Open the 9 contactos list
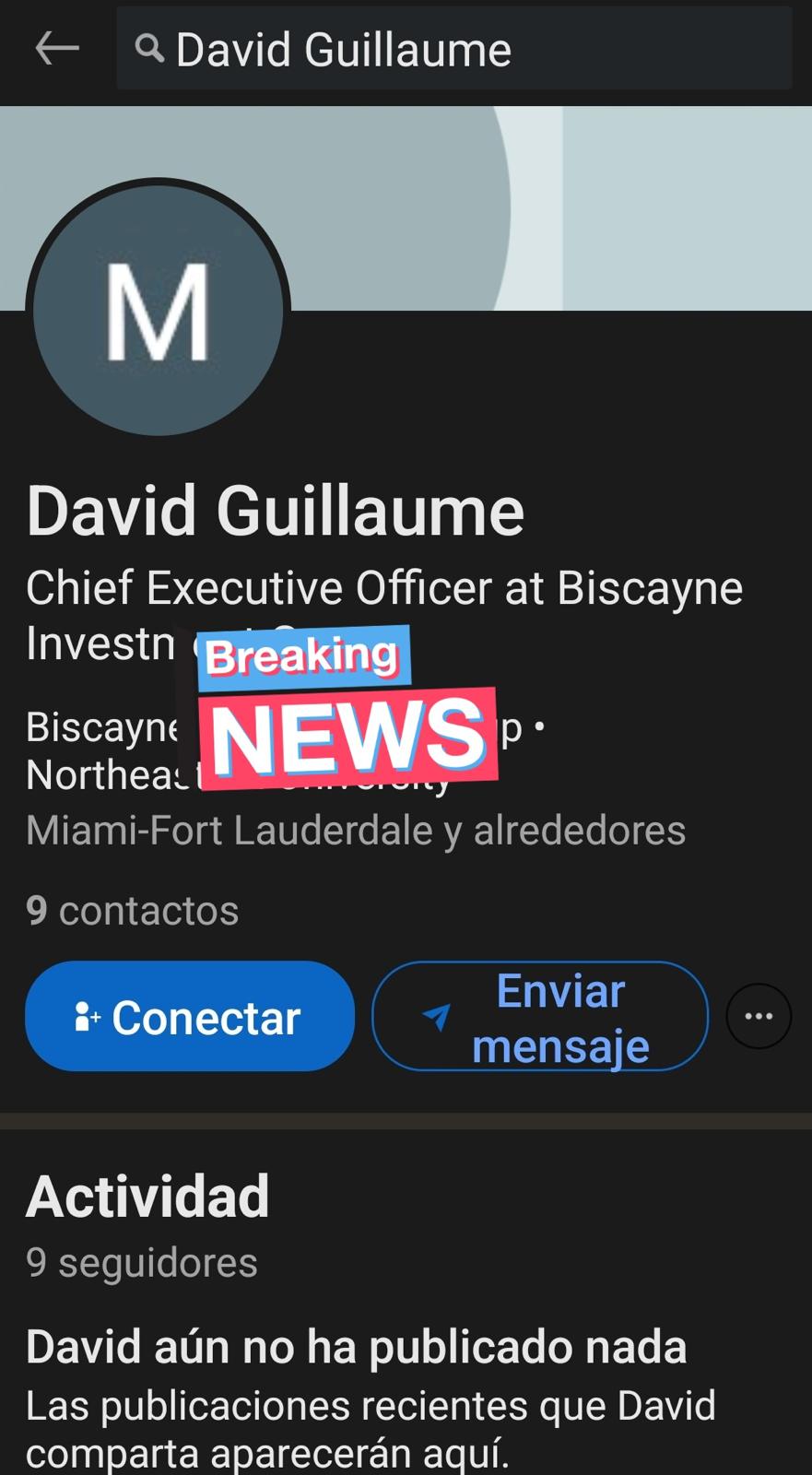The width and height of the screenshot is (812, 1475). coord(133,911)
